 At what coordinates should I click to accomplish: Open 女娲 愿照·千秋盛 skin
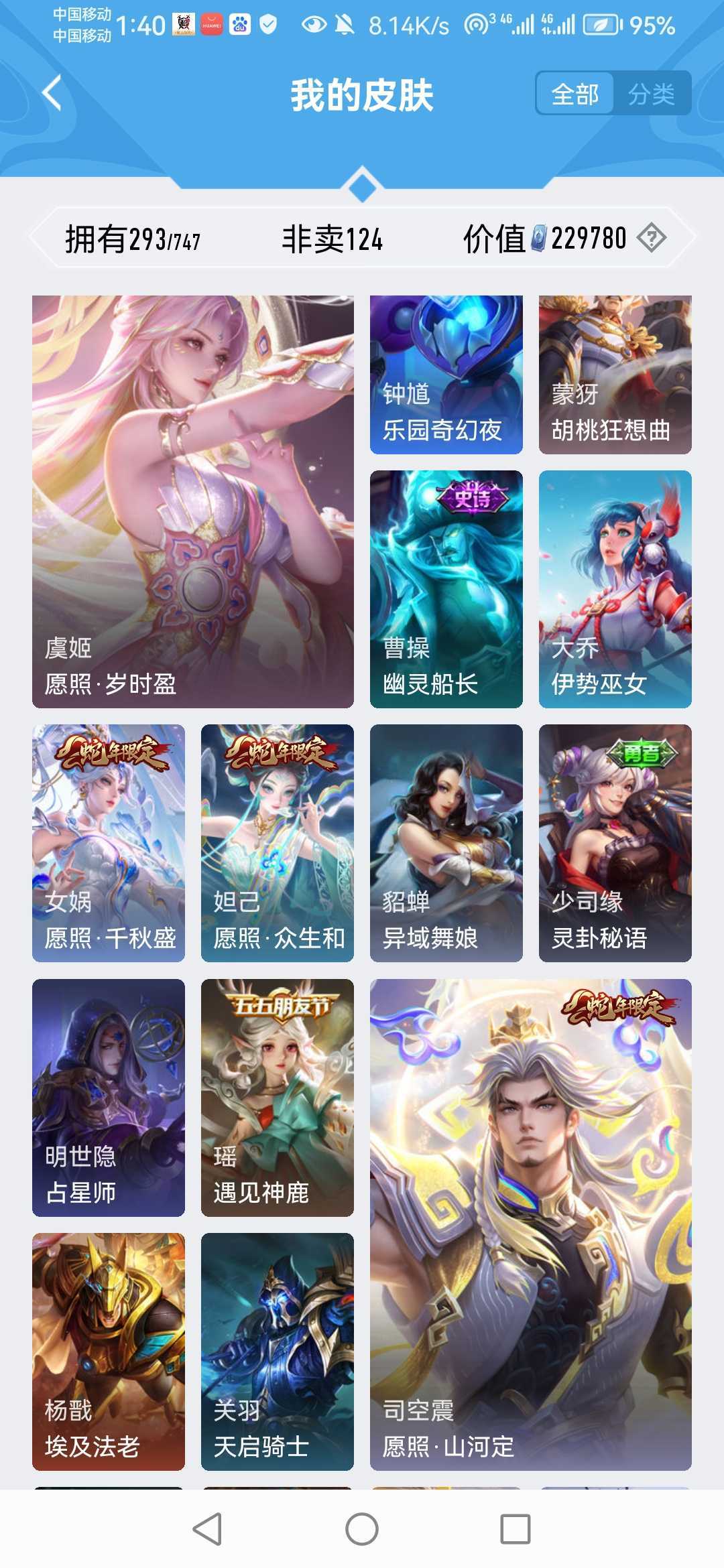[x=109, y=843]
